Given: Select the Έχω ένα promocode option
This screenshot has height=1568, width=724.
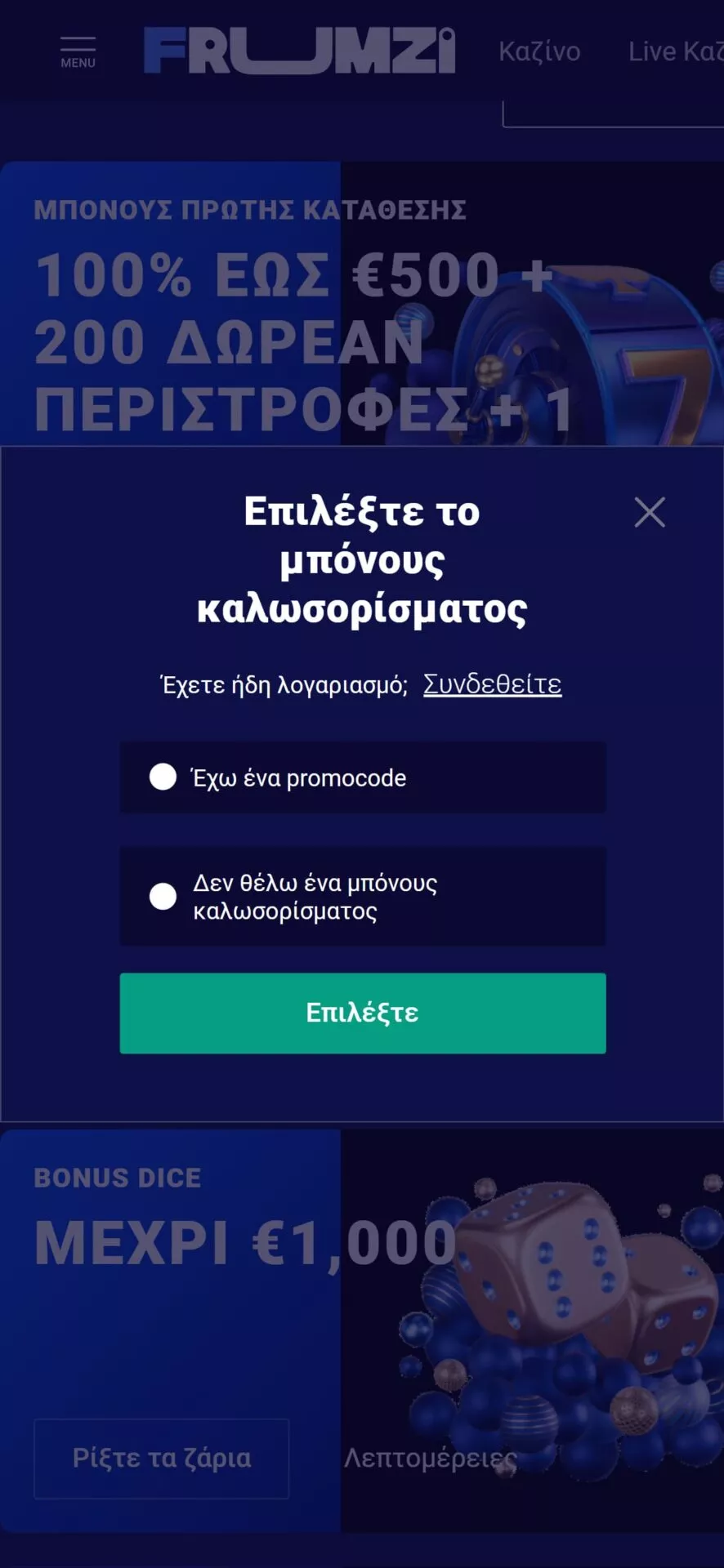Looking at the screenshot, I should pos(363,777).
